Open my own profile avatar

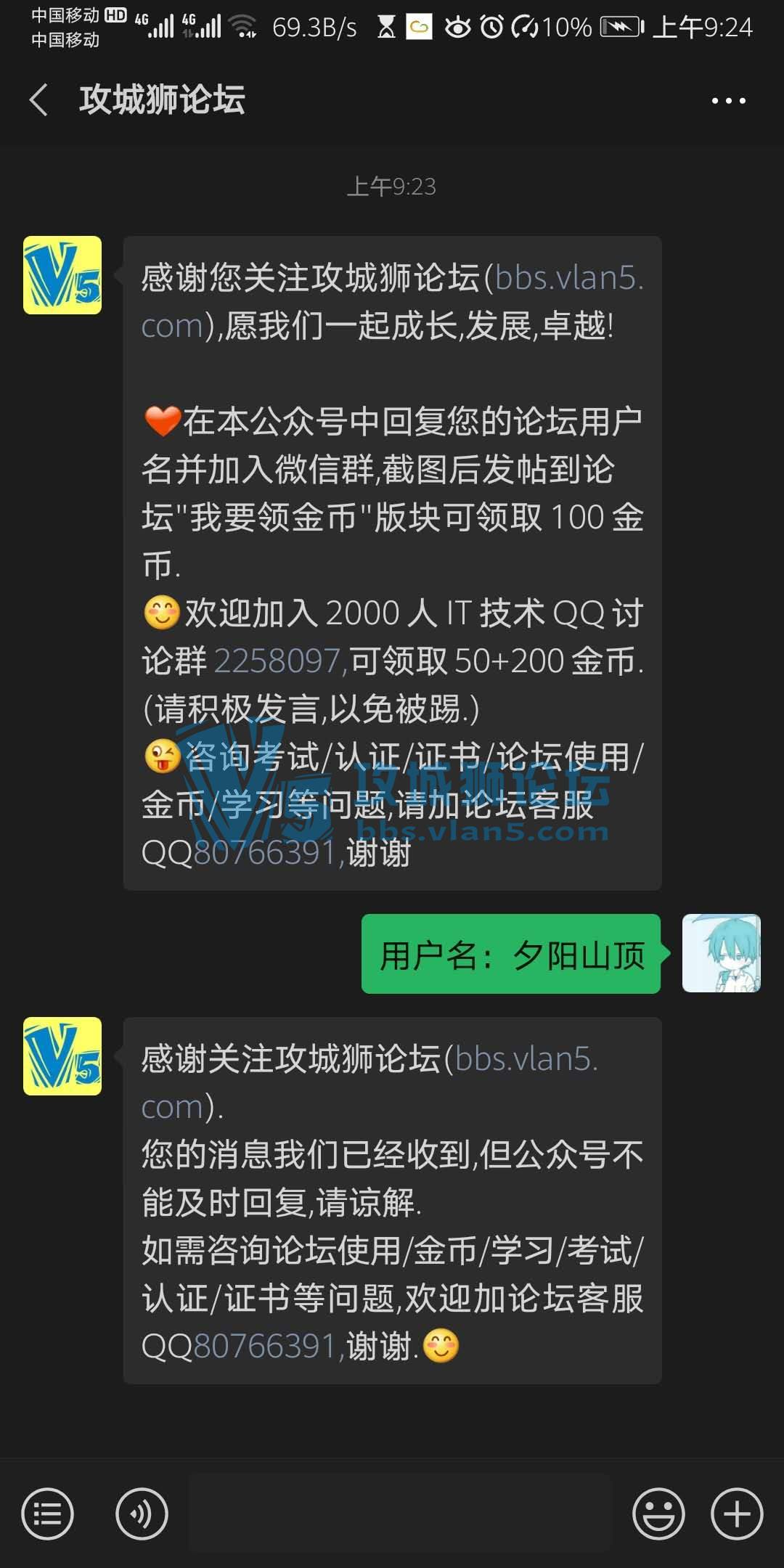(x=721, y=953)
